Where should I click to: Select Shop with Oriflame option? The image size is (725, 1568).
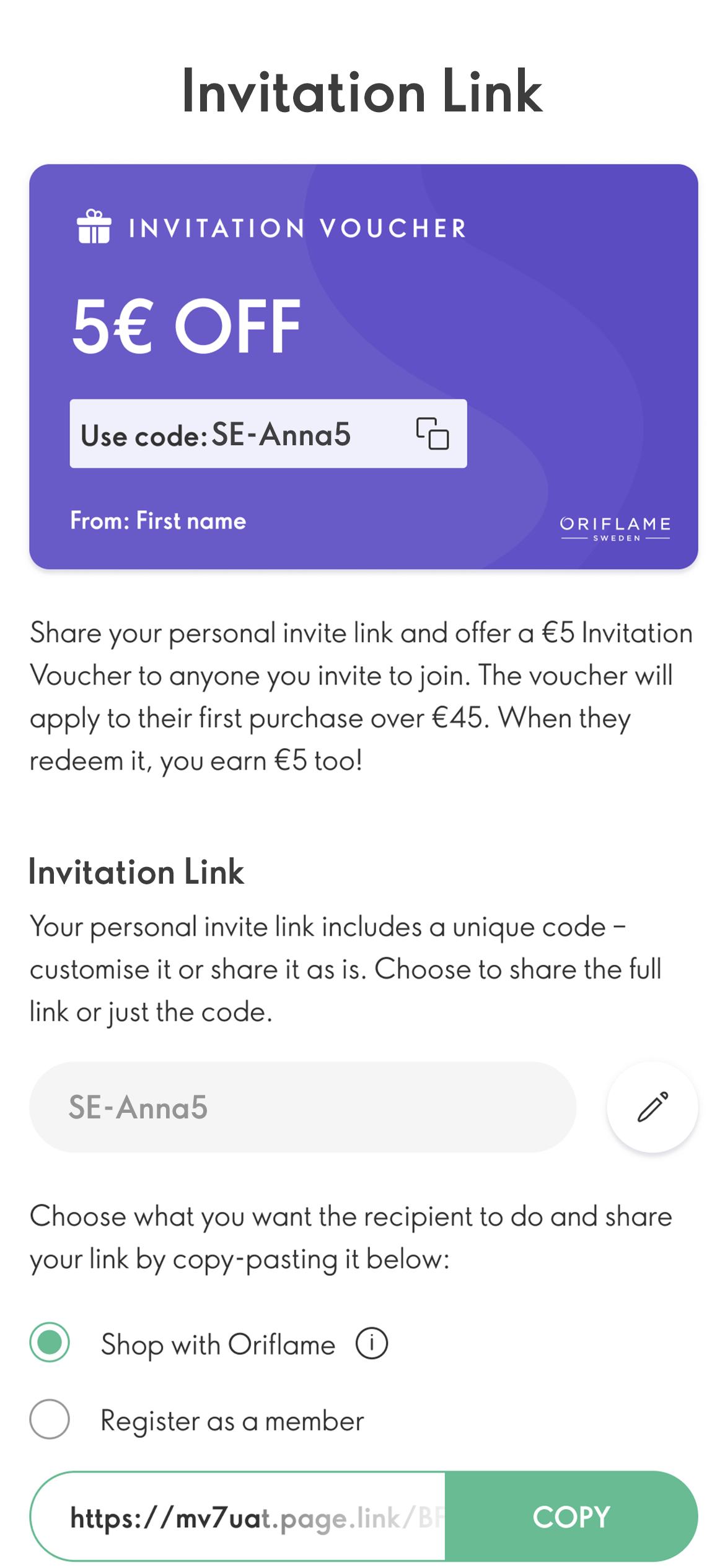50,1343
